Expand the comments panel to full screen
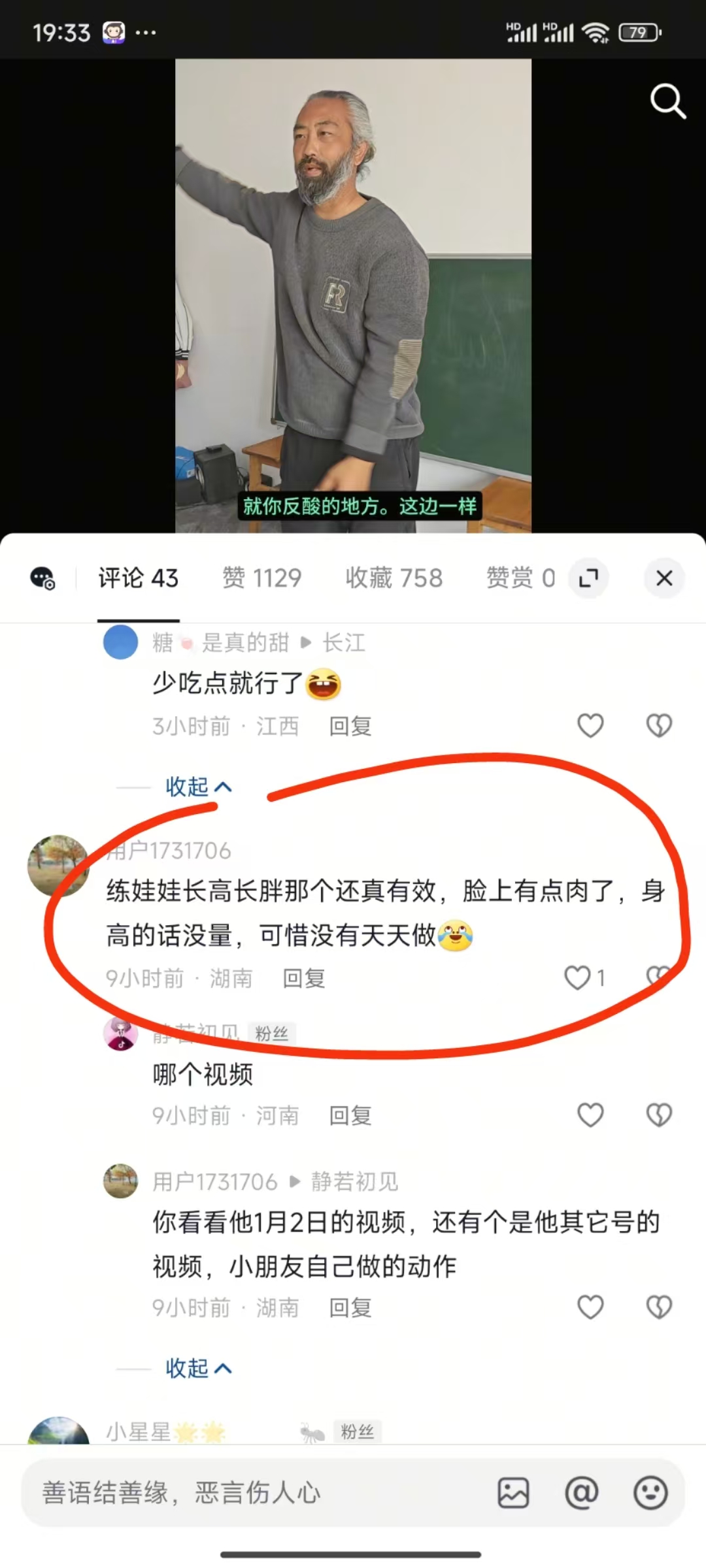The width and height of the screenshot is (706, 1568). click(x=588, y=578)
